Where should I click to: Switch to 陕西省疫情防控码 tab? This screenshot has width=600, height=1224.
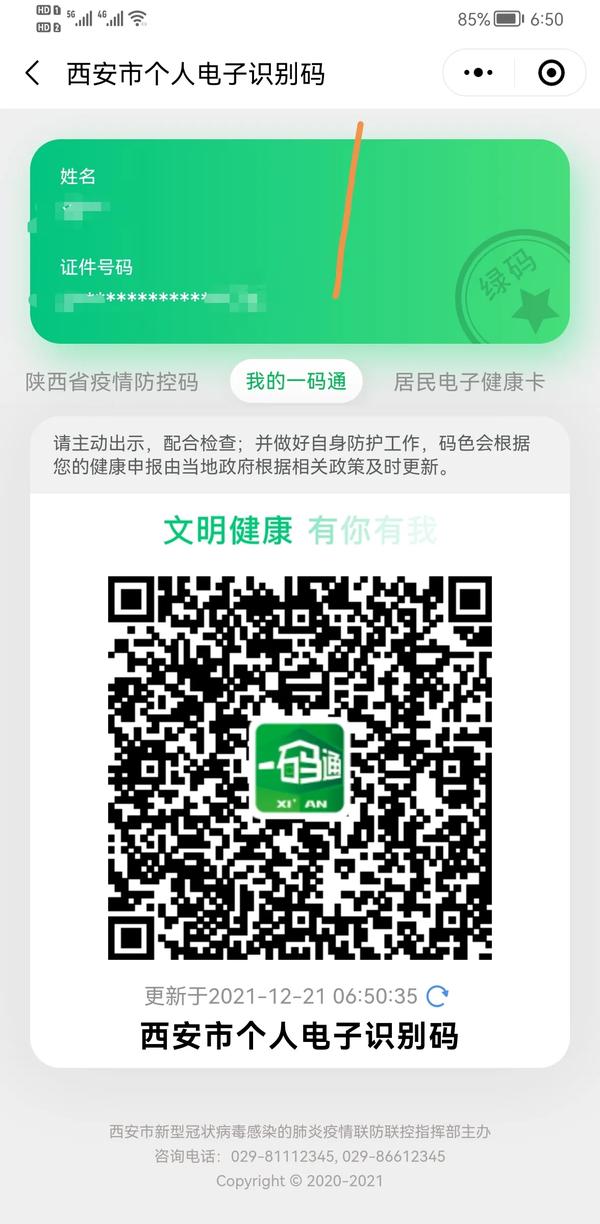pos(112,382)
